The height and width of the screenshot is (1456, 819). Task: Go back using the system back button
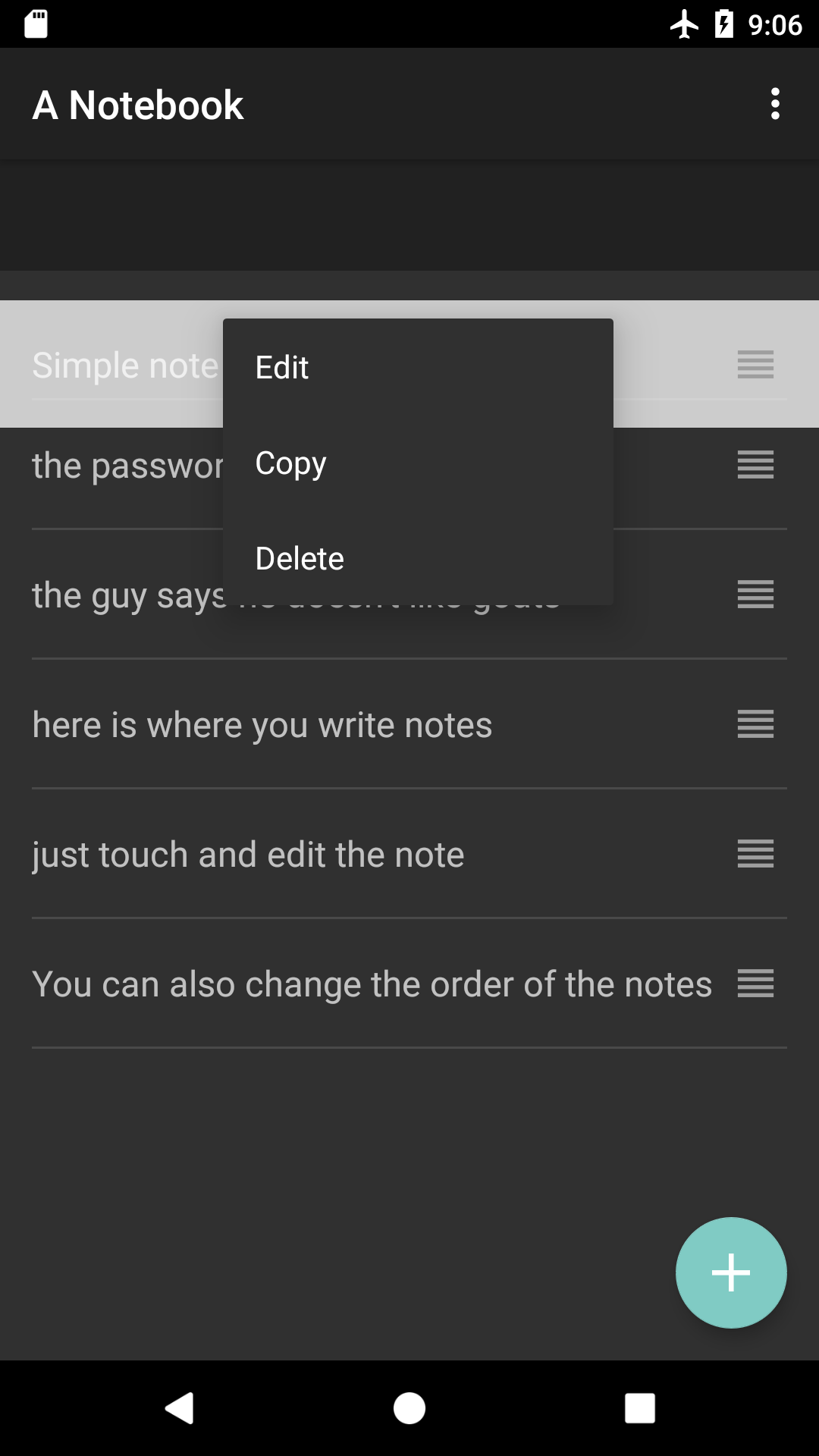(180, 1408)
